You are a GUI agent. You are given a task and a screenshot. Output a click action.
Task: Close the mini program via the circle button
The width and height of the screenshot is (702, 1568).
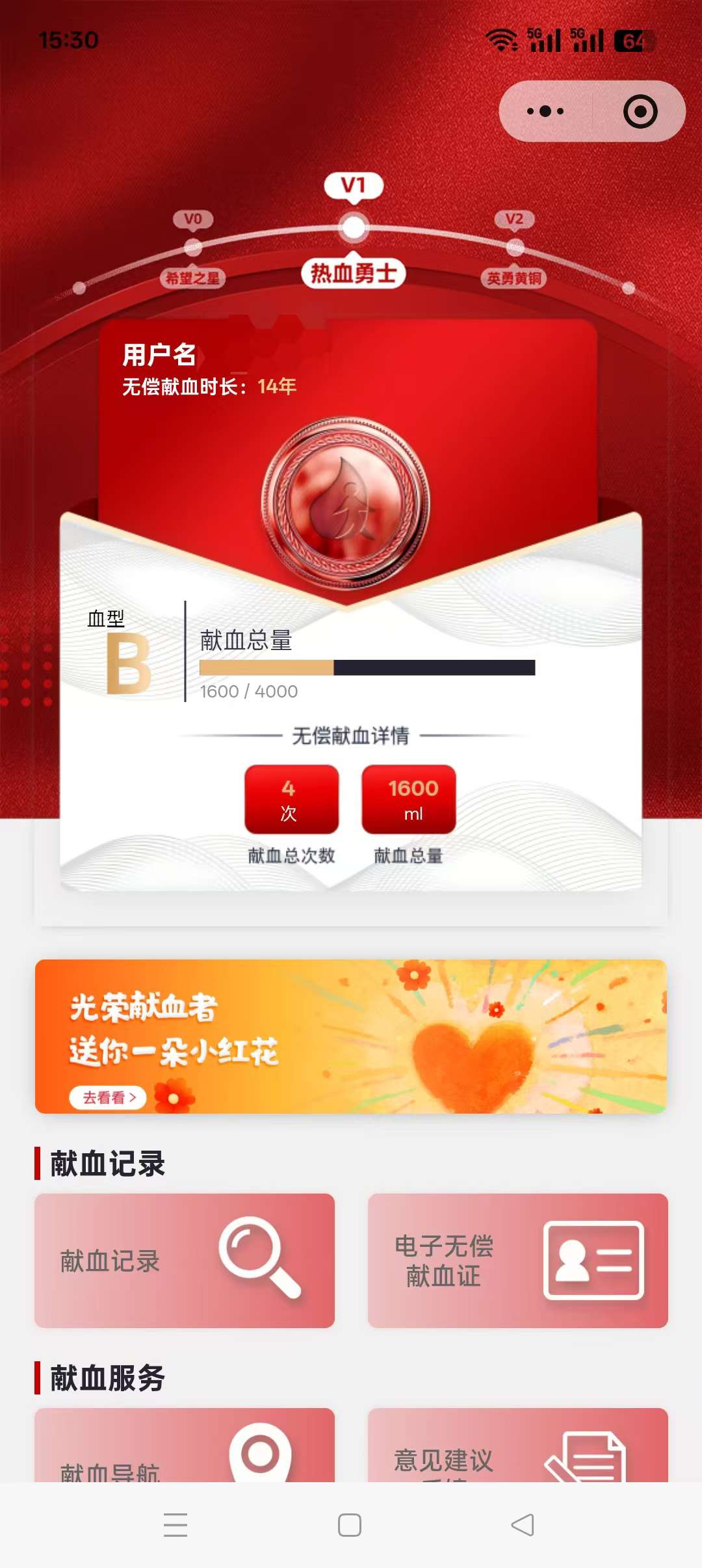point(640,111)
